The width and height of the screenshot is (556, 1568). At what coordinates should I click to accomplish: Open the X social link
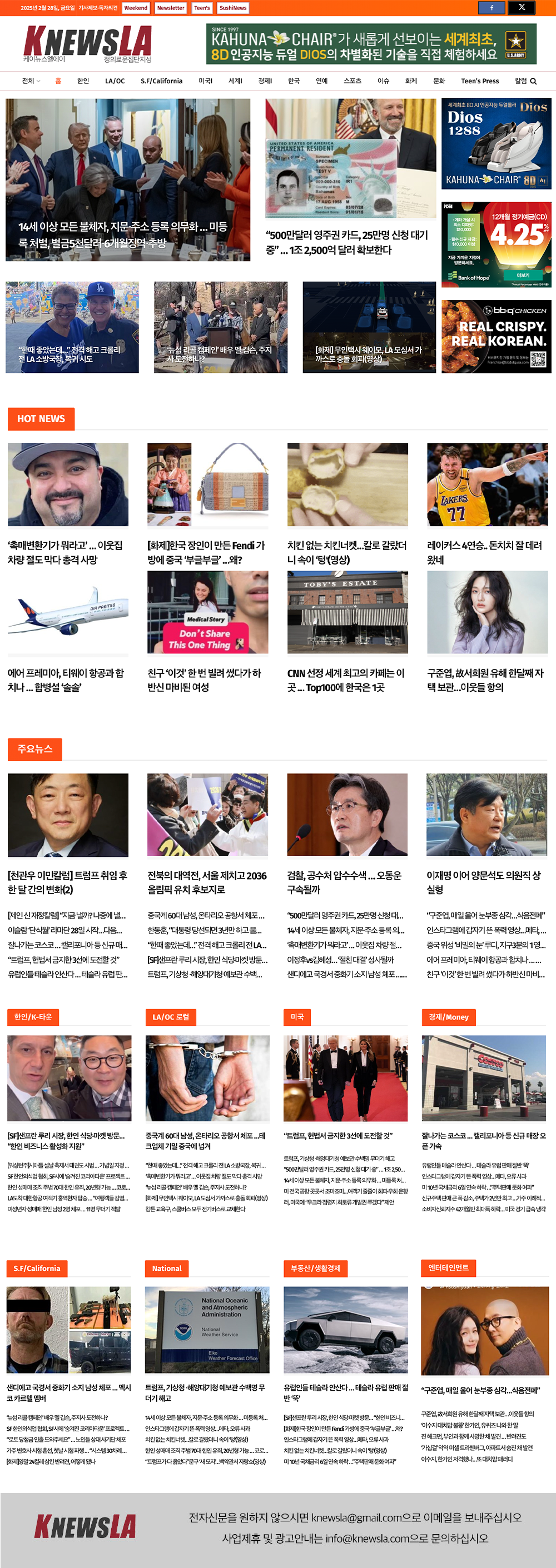(x=522, y=8)
